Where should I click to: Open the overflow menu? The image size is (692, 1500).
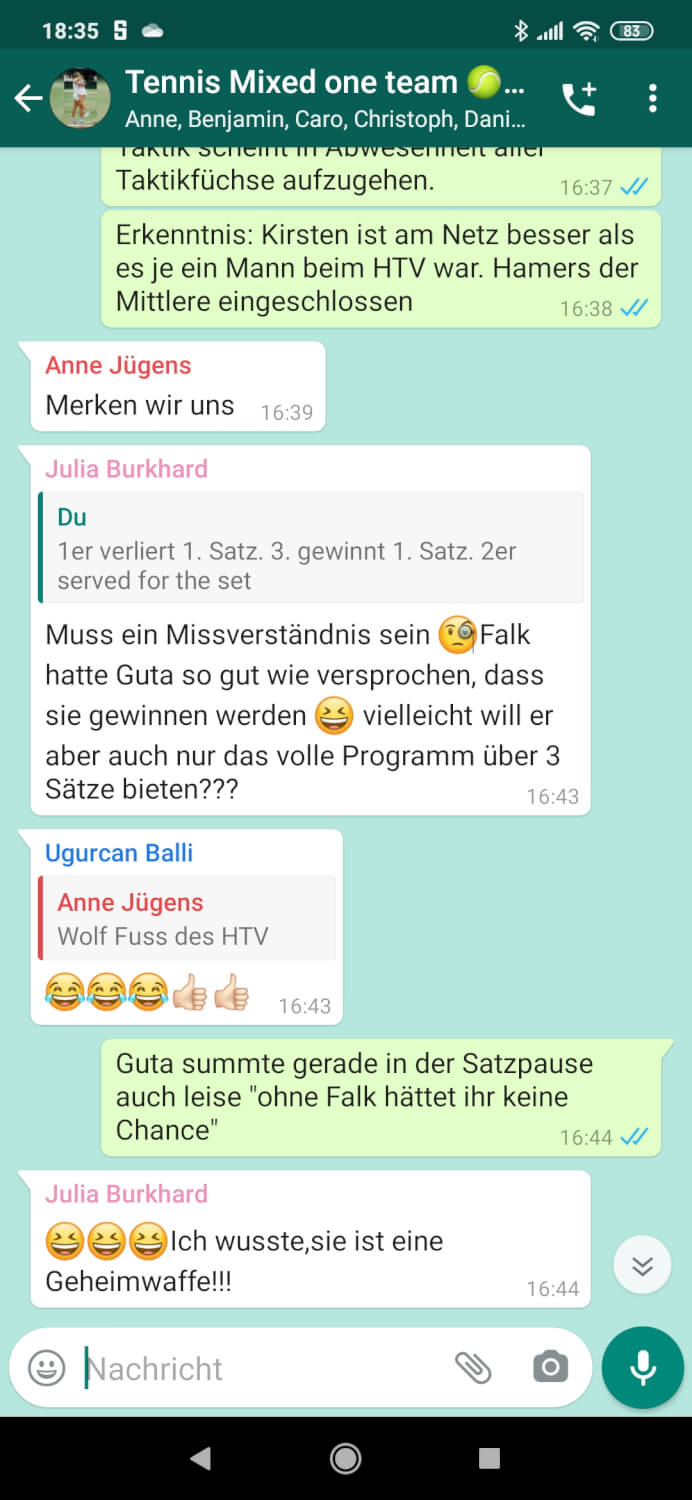coord(652,98)
